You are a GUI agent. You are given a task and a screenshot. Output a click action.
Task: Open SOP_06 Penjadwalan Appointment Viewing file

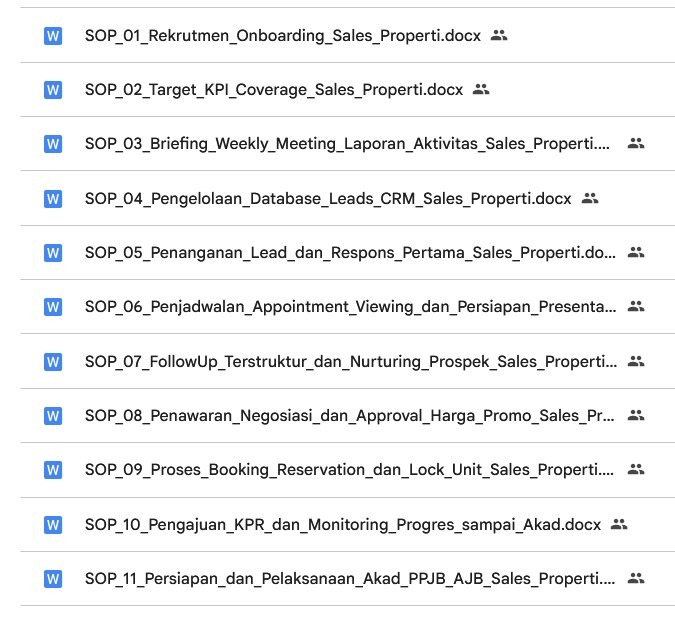pos(350,306)
